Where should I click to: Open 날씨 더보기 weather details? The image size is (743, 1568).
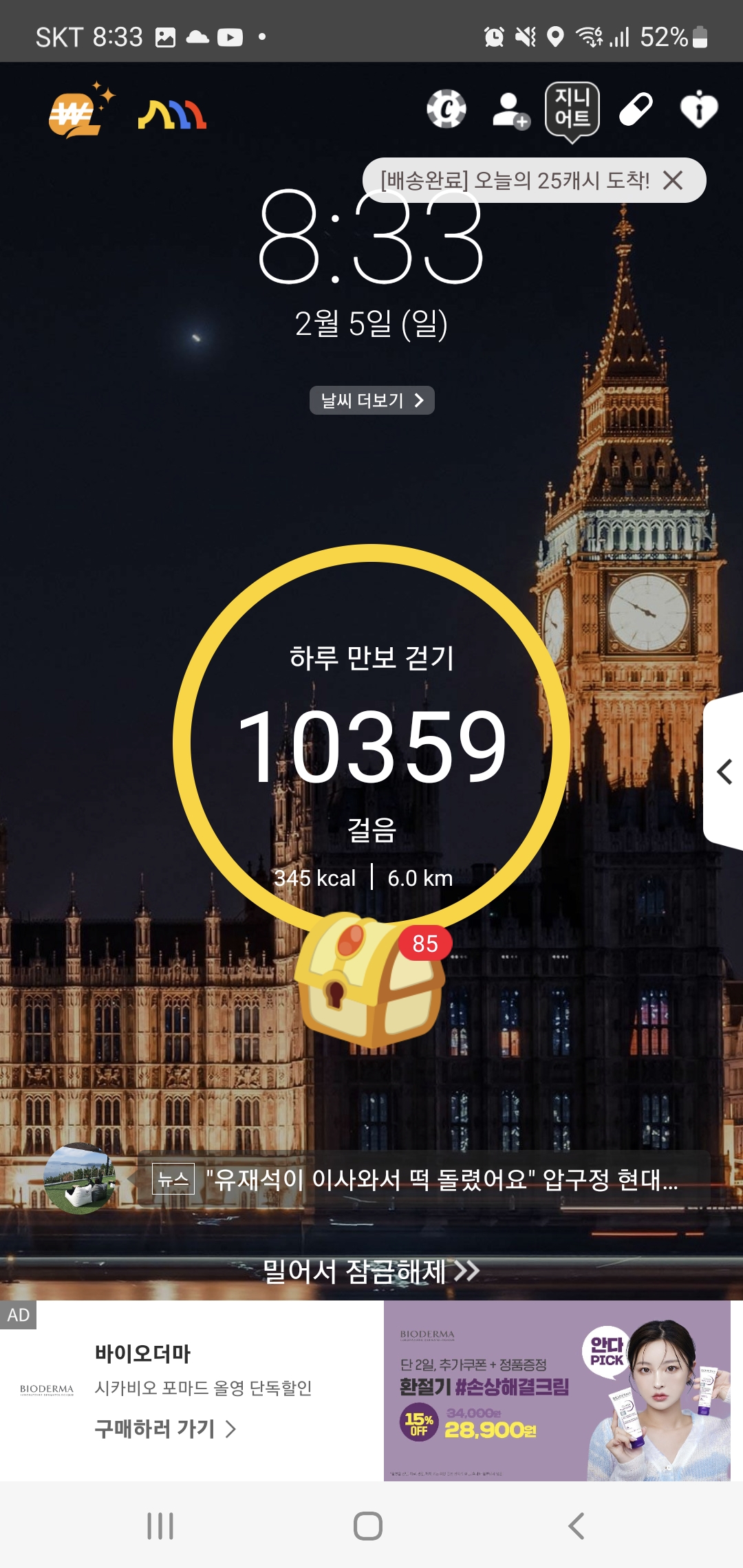click(x=371, y=400)
